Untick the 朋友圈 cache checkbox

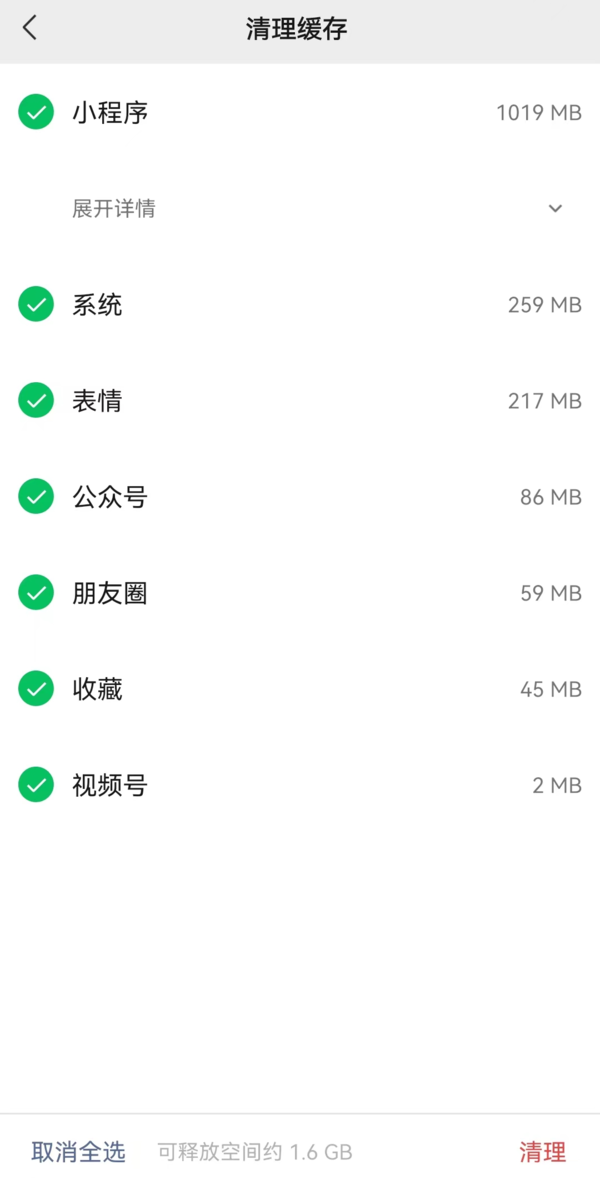pos(36,593)
